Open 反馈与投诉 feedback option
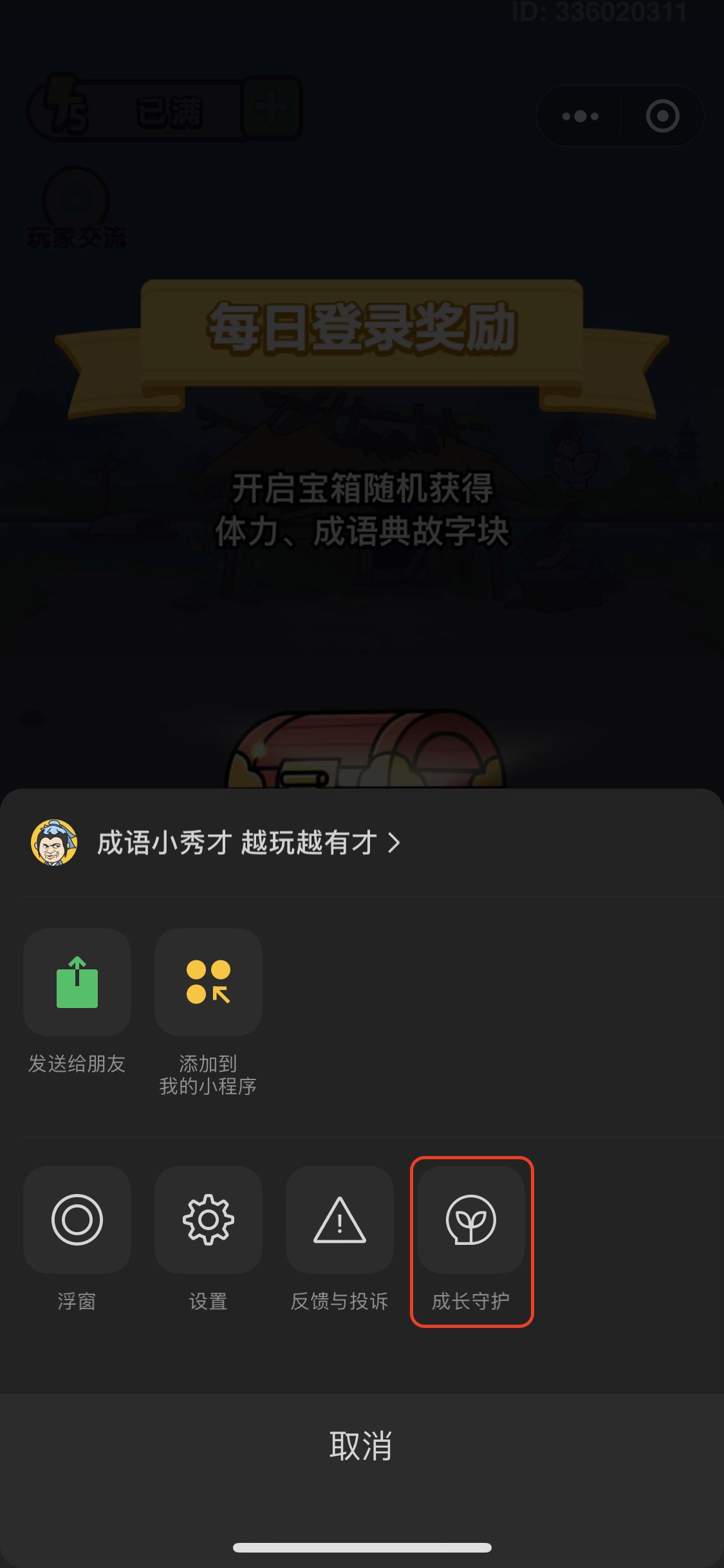Image resolution: width=724 pixels, height=1568 pixels. 339,1219
